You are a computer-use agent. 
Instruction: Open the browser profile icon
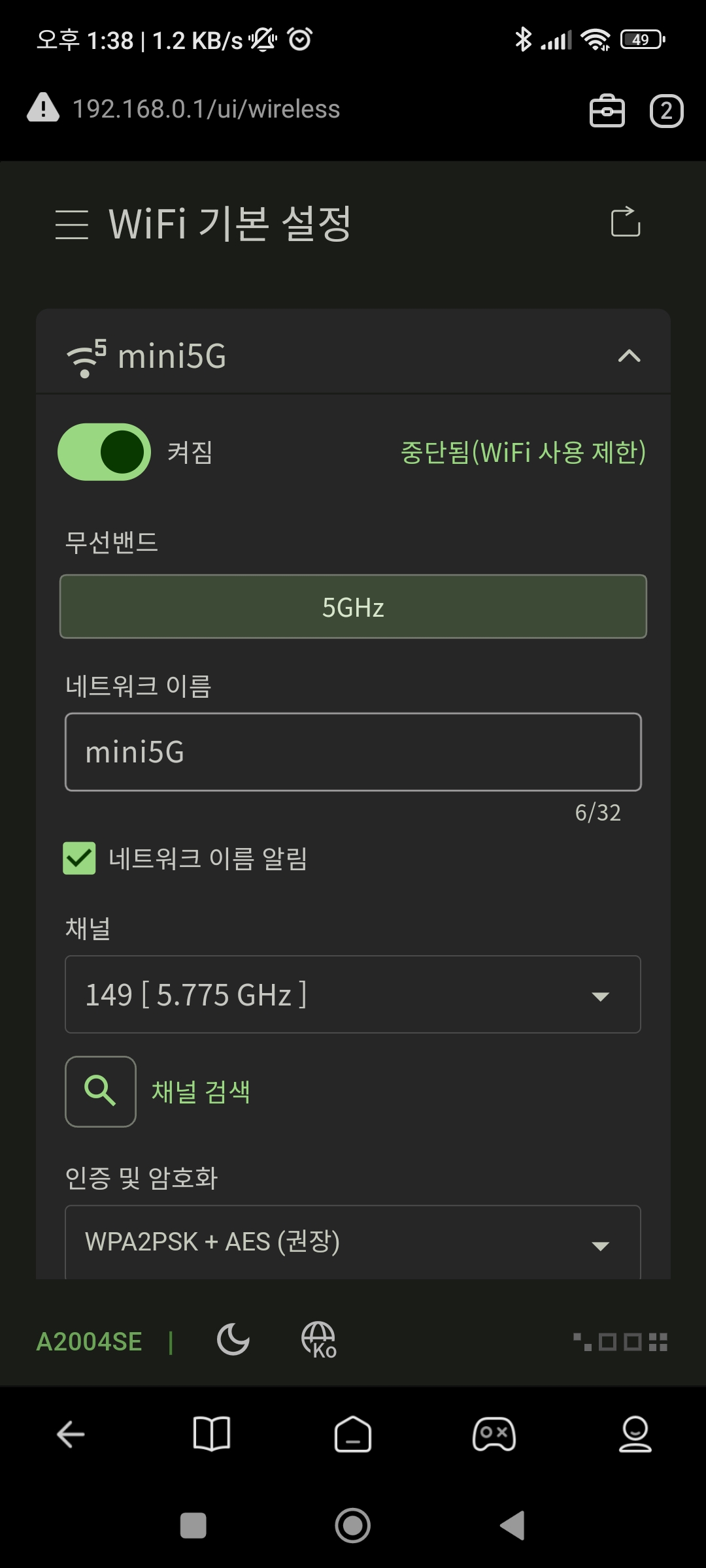coord(635,1434)
